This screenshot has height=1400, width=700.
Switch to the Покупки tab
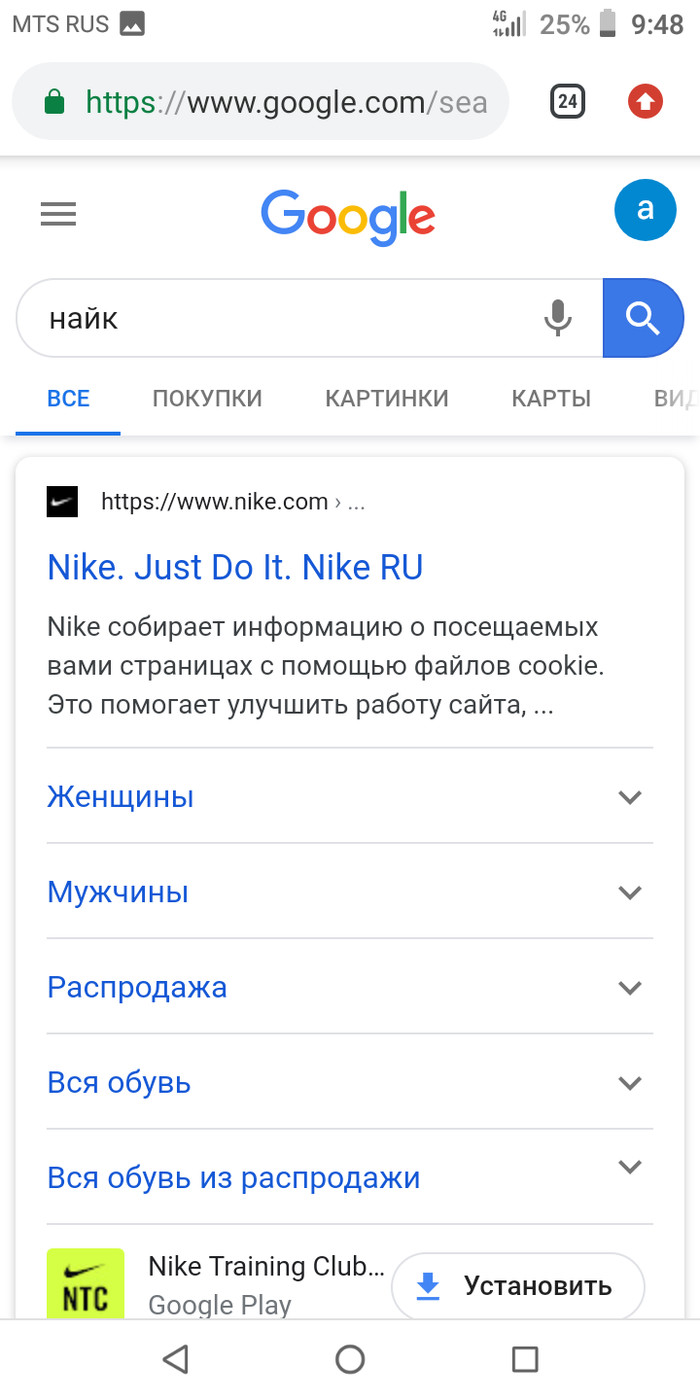(207, 399)
